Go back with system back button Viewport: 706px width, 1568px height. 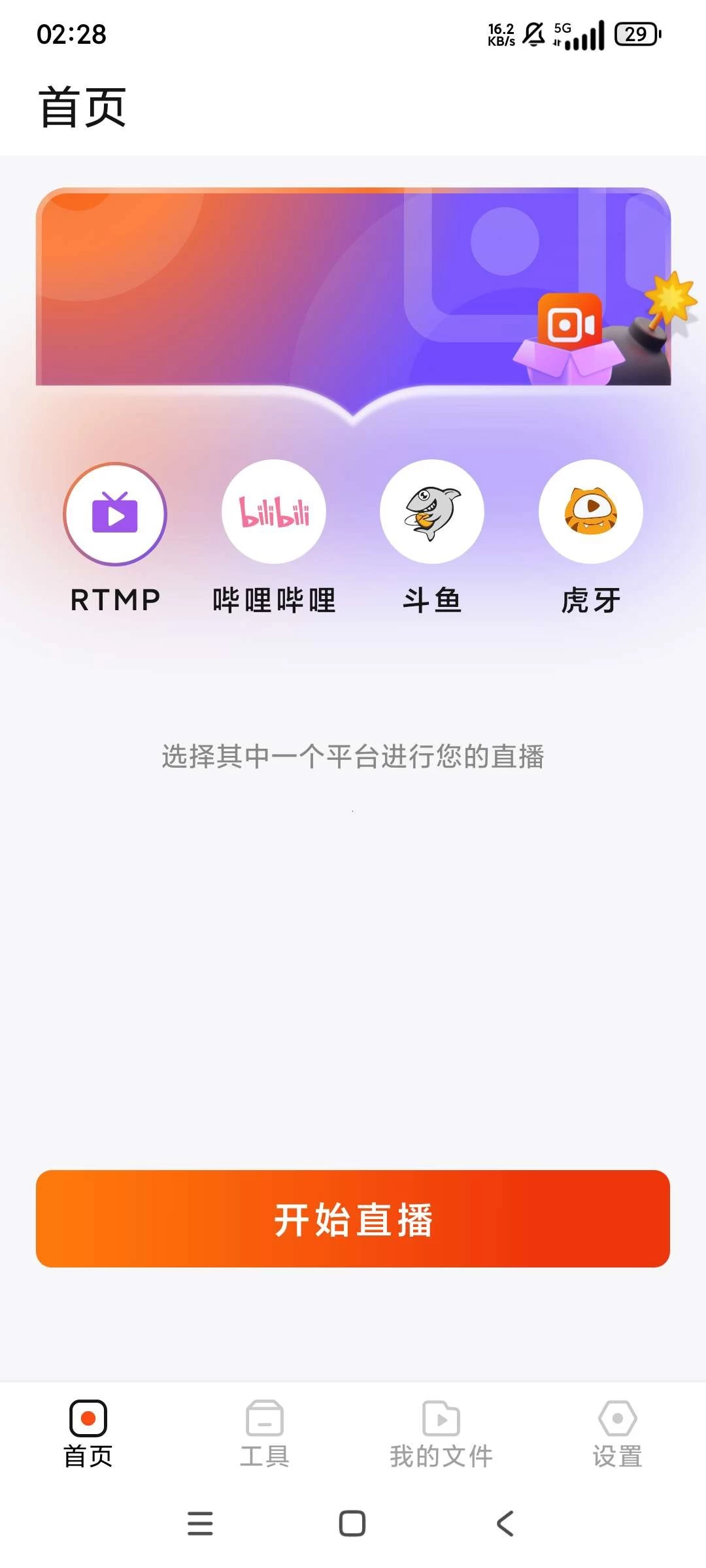click(505, 1524)
